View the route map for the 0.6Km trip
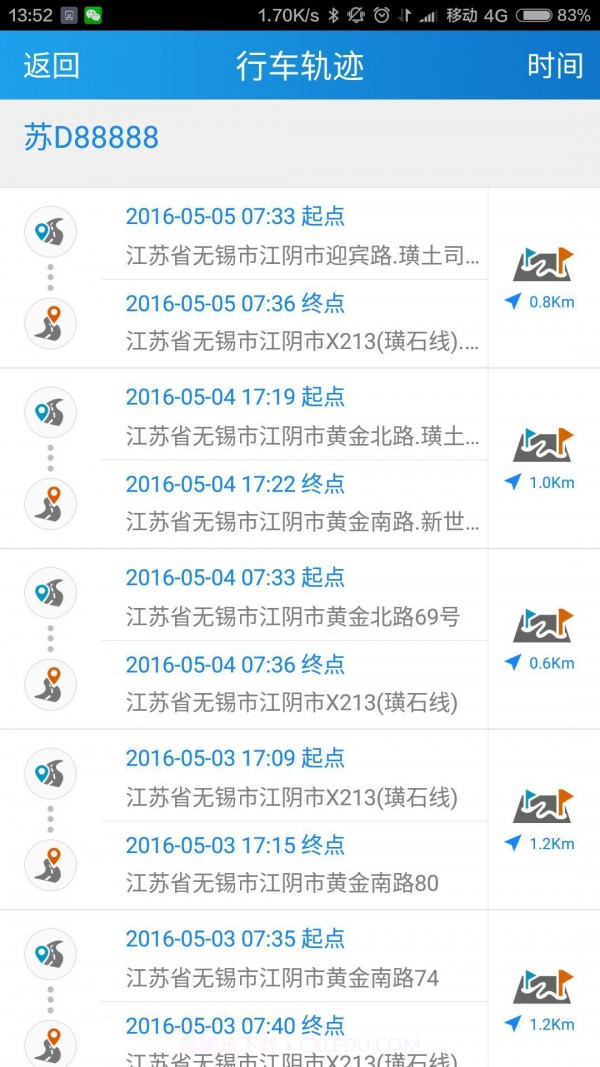This screenshot has width=600, height=1067. pyautogui.click(x=544, y=627)
